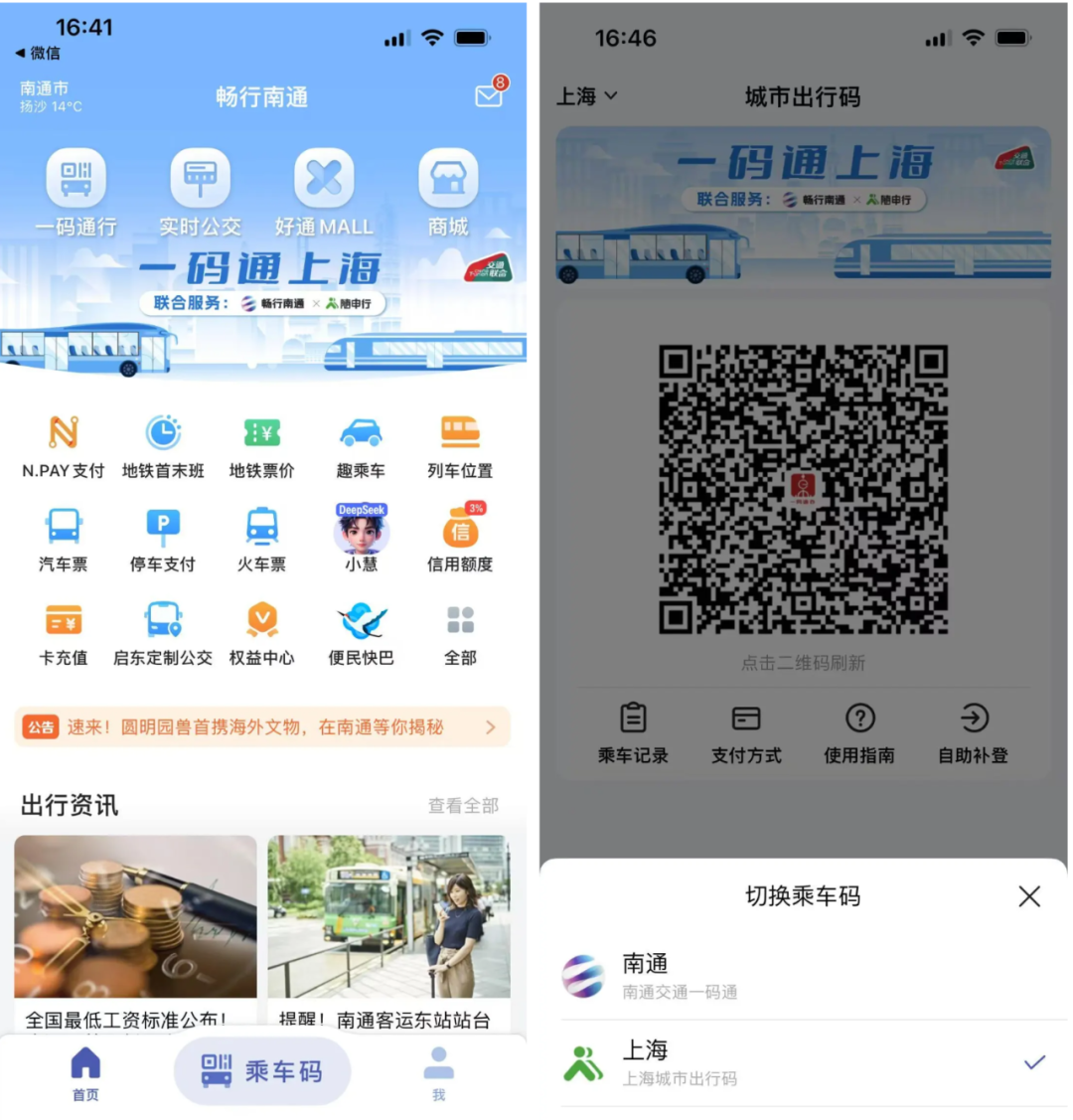Switch to the 我 tab
Viewport: 1073px width, 1120px height.
point(438,1073)
